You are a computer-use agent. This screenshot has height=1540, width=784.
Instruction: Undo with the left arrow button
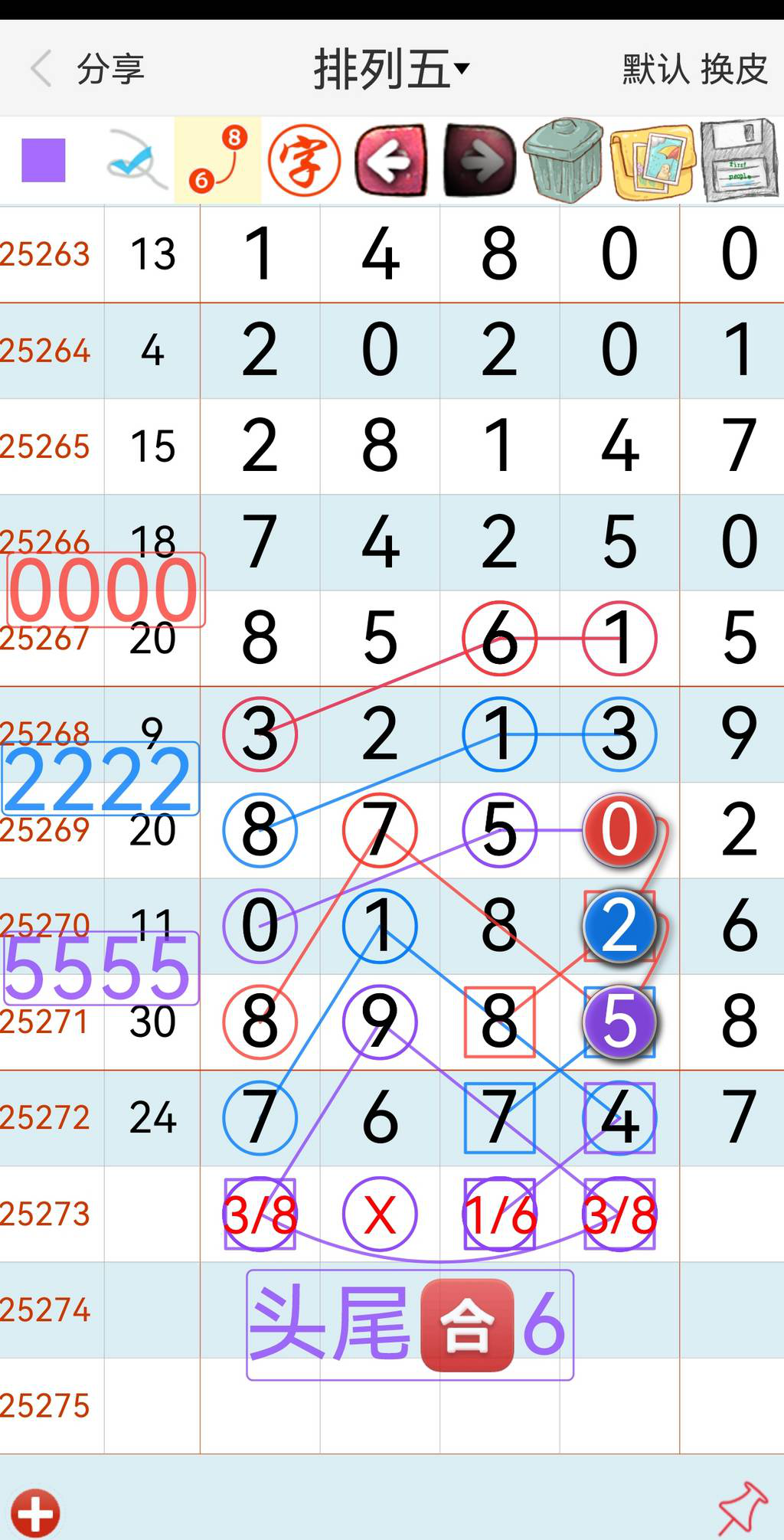pos(390,160)
